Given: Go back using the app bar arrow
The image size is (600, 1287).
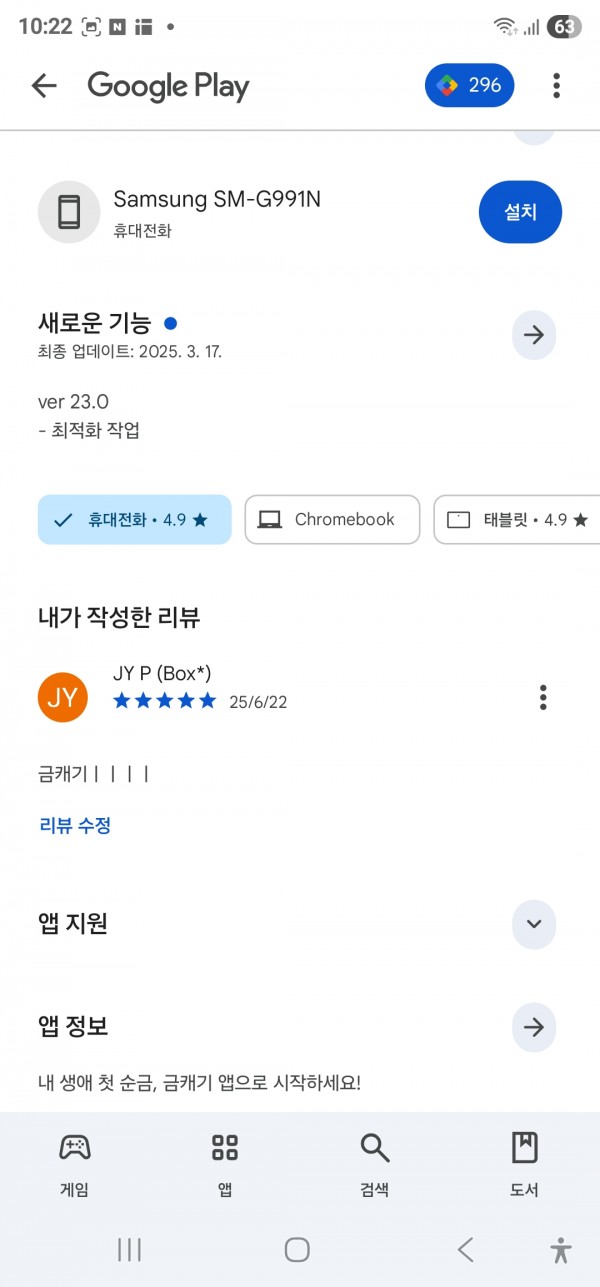Looking at the screenshot, I should pos(44,86).
